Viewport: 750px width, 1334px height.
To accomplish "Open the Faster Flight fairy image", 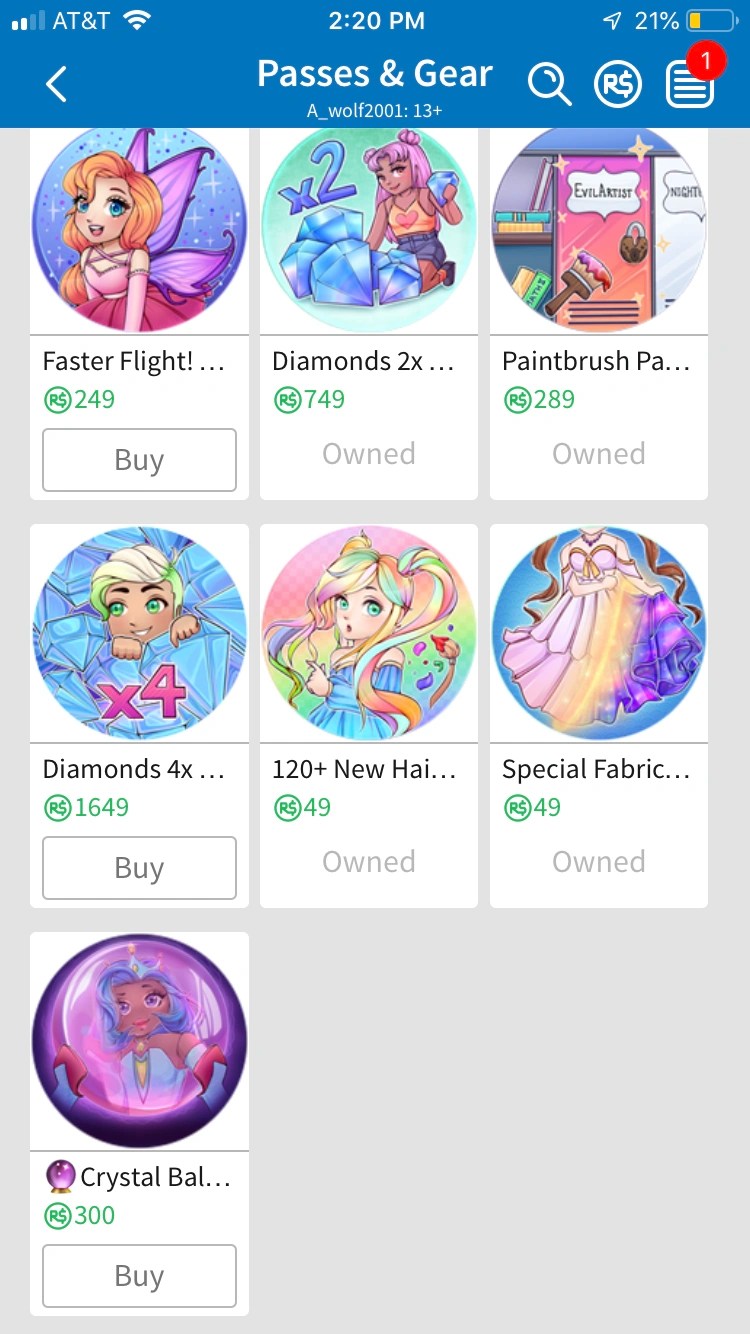I will (139, 229).
